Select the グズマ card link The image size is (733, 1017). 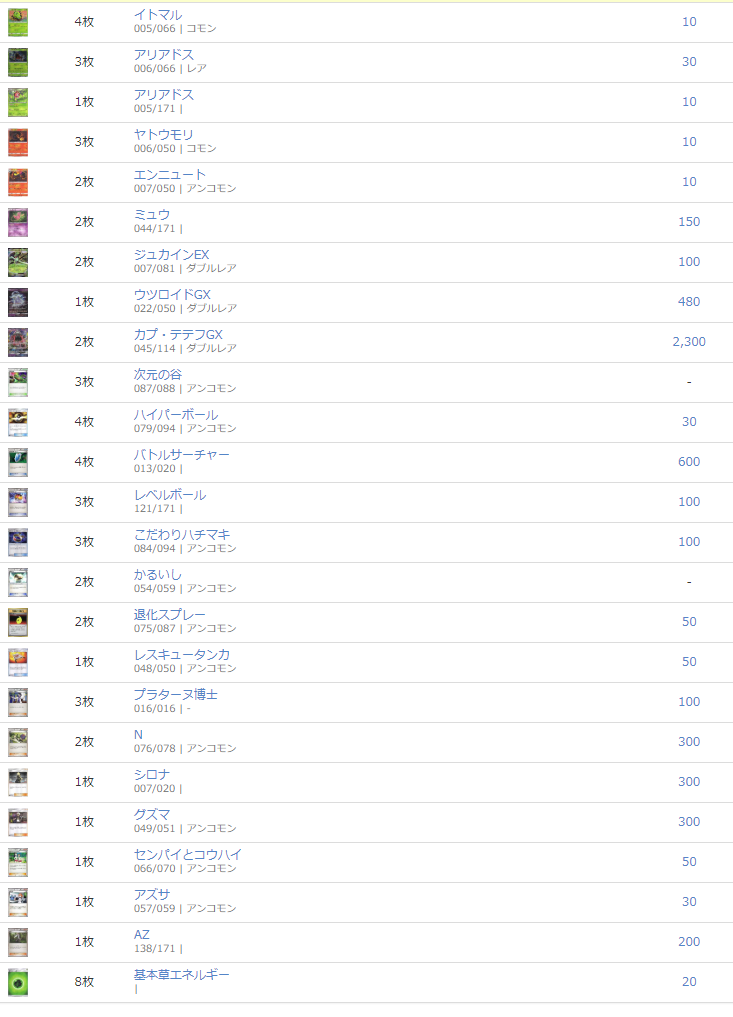click(152, 815)
